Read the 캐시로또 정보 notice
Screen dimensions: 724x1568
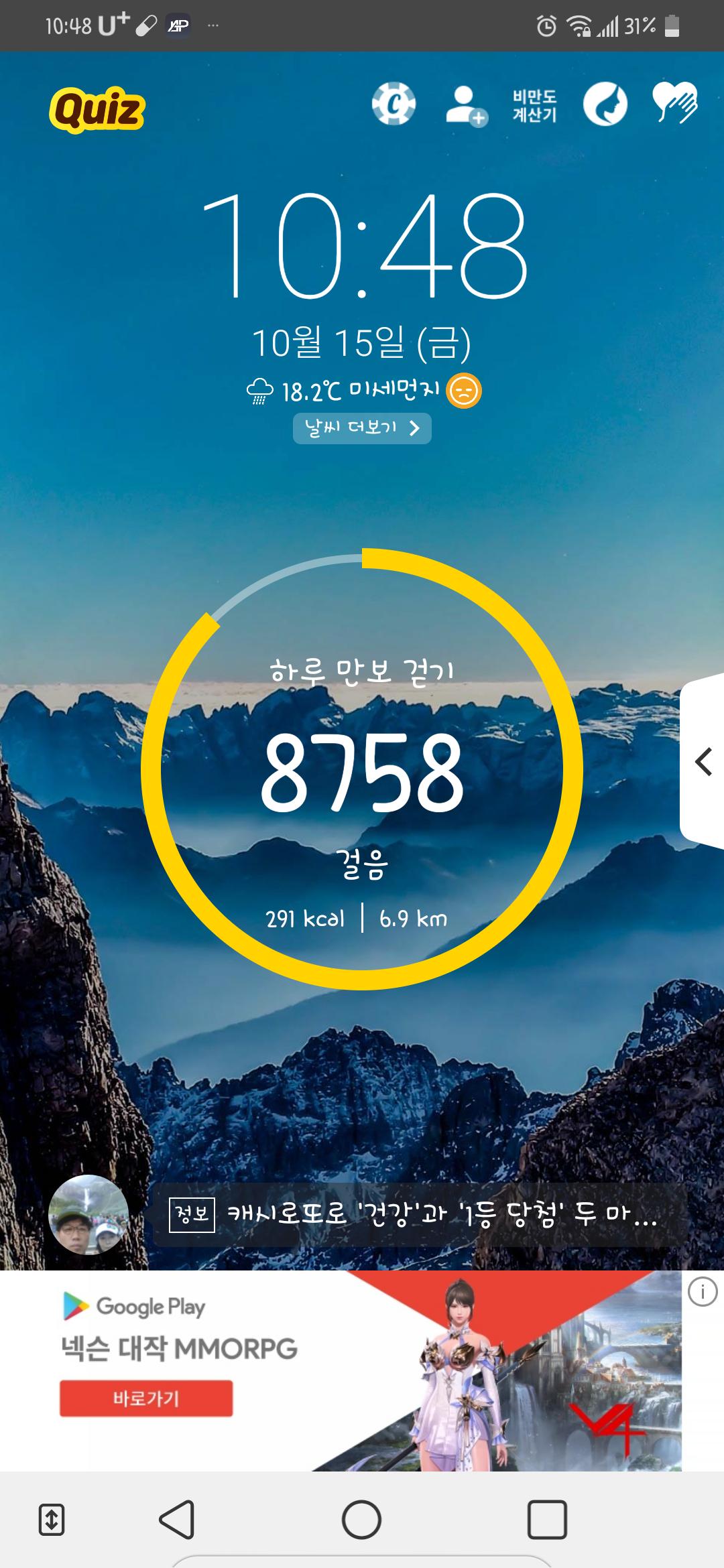pos(419,1214)
